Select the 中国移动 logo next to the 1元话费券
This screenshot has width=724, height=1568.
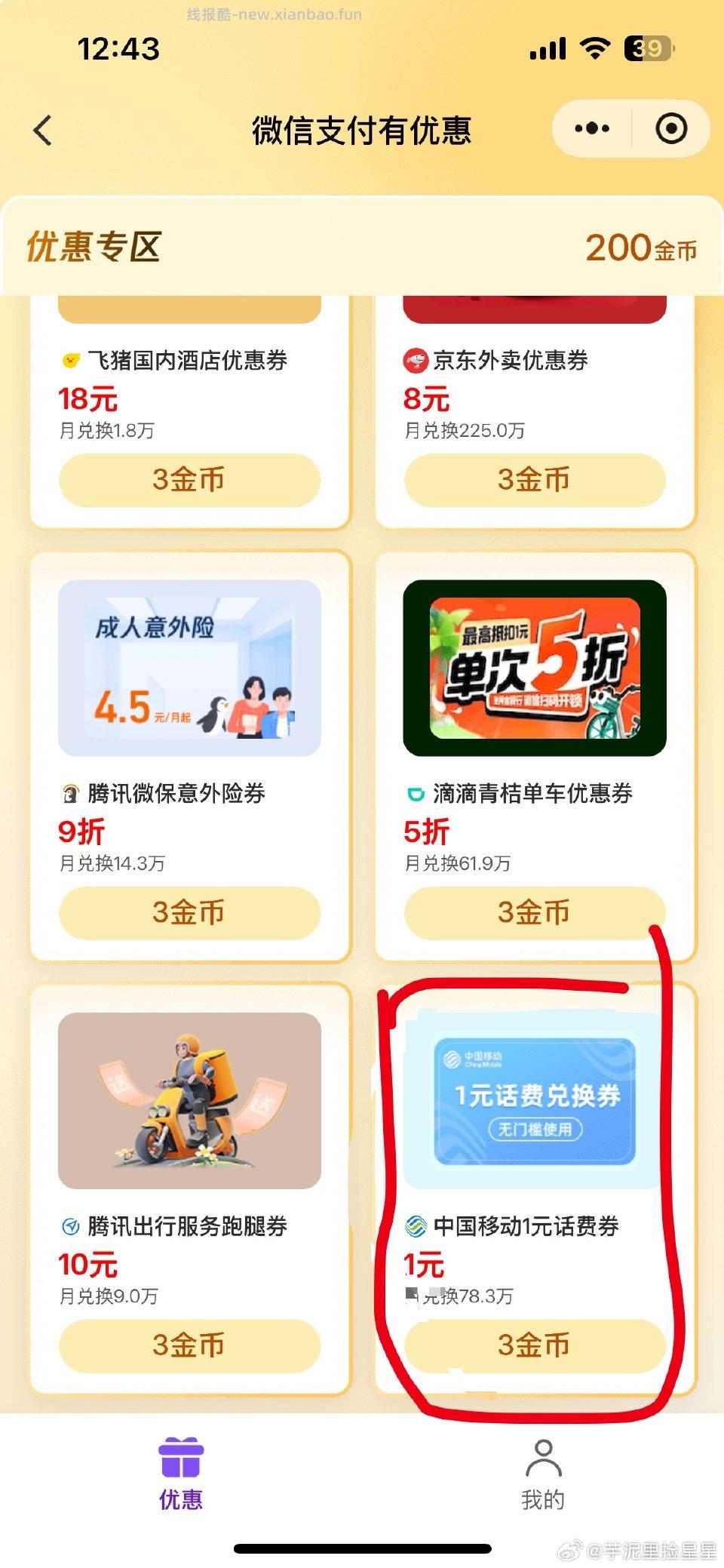[417, 1227]
